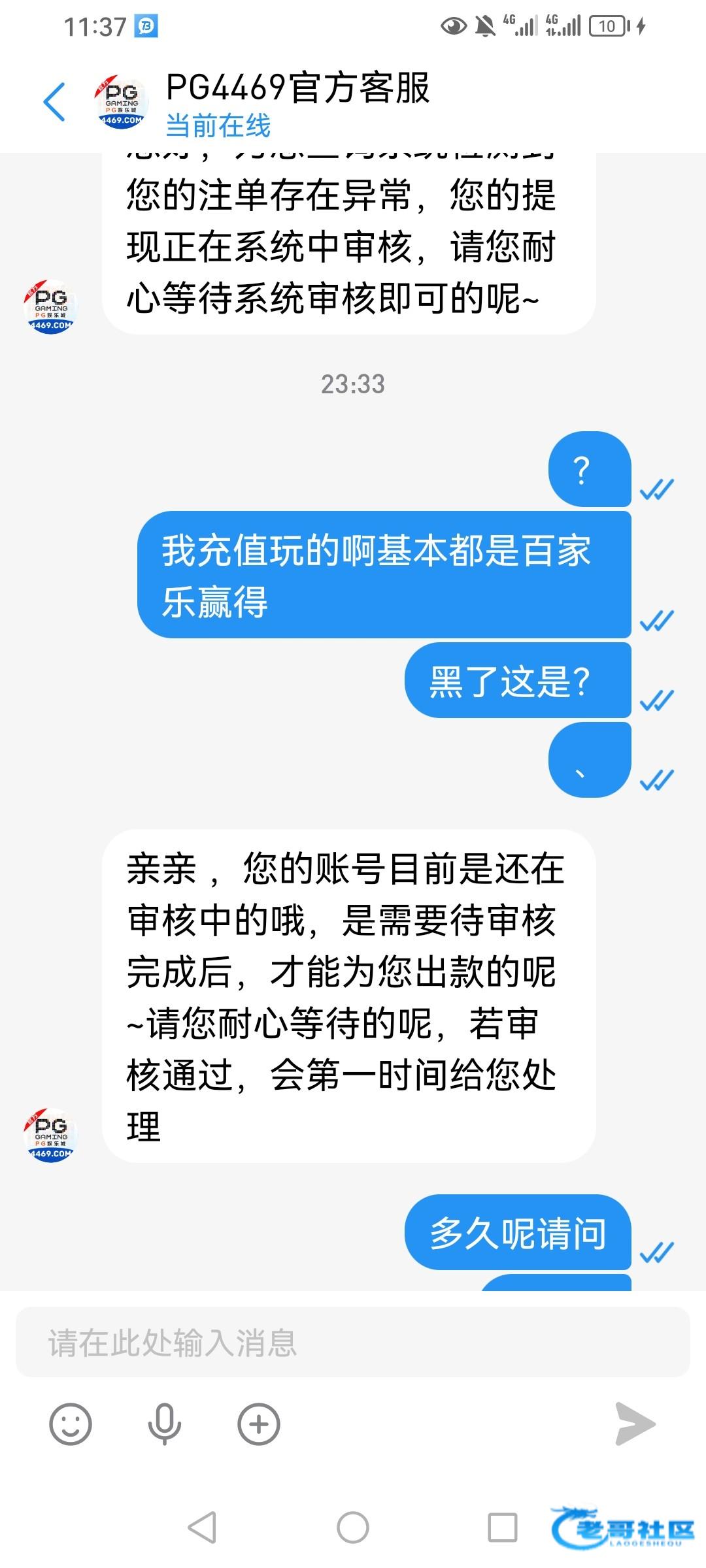The height and width of the screenshot is (1568, 706).
Task: Go to the system home screen
Action: point(353,1527)
